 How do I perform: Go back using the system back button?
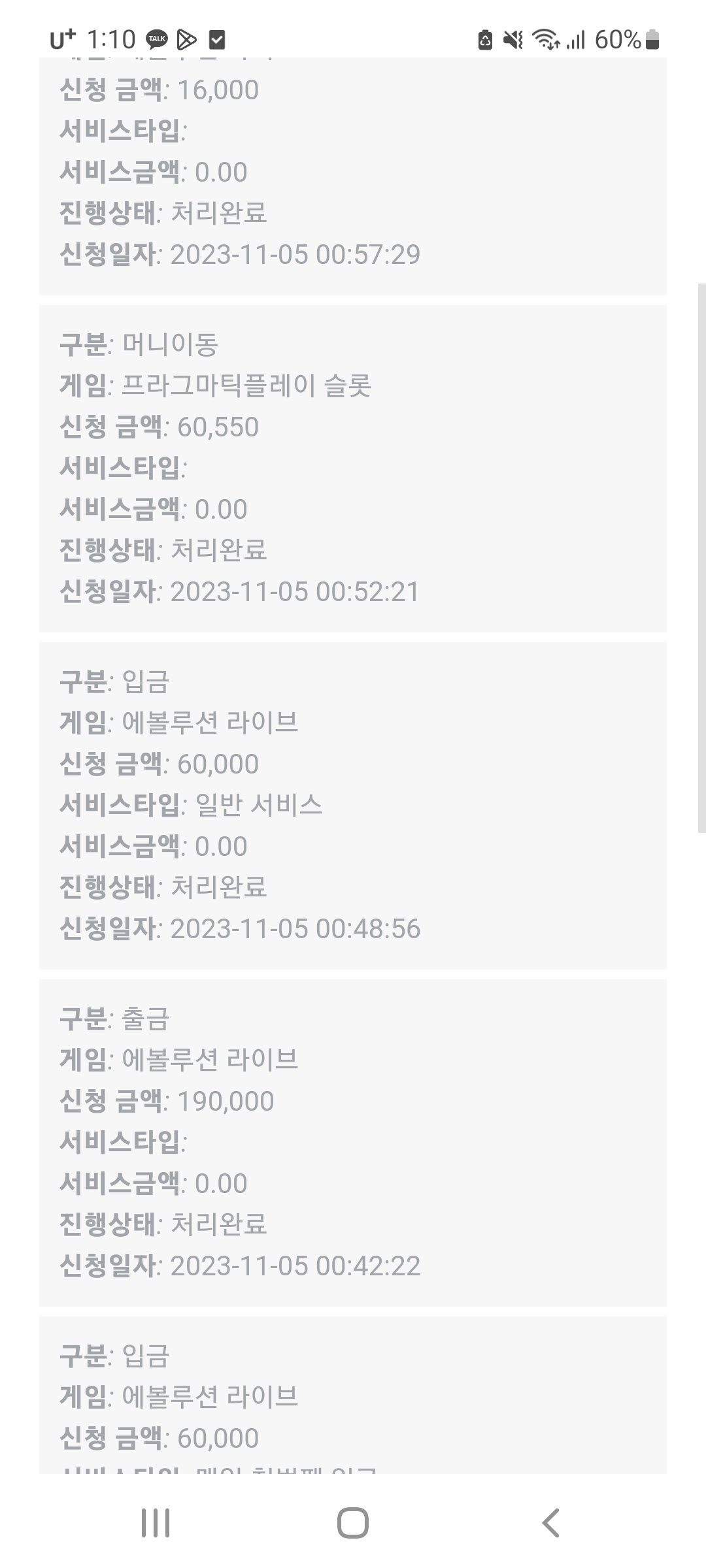(x=550, y=1522)
